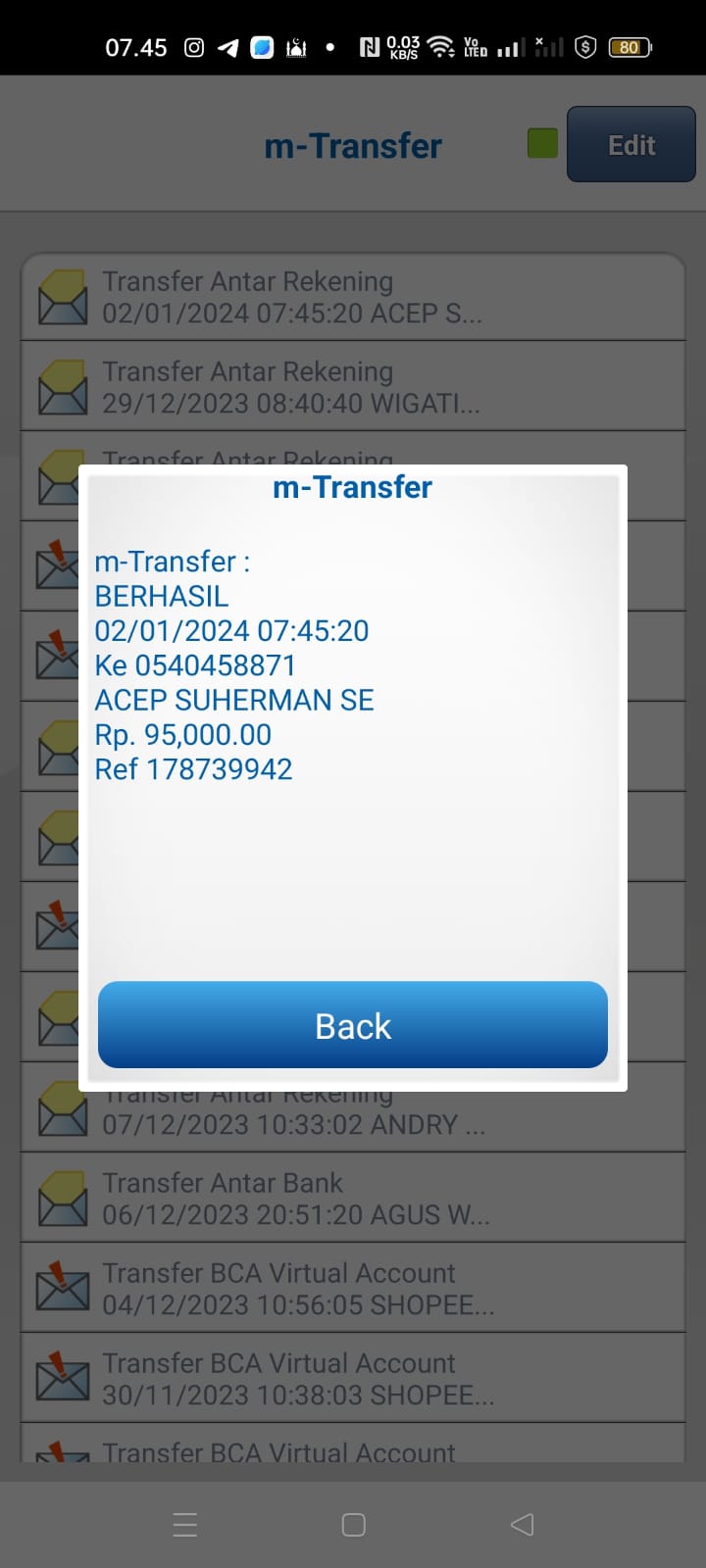Open the 30/11/2023 SHOPEE virtual account entry
706x1568 pixels.
[x=353, y=1378]
